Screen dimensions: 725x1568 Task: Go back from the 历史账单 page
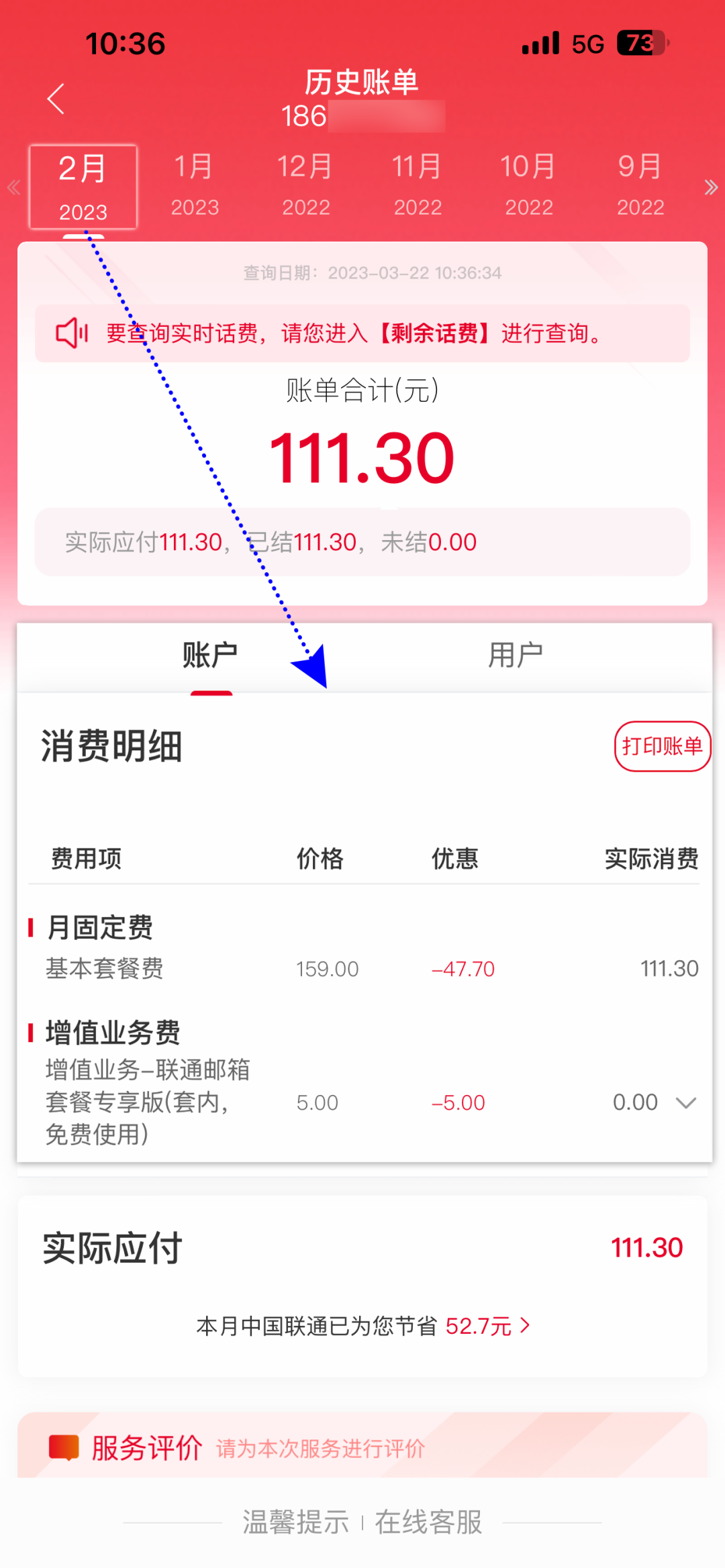click(56, 99)
